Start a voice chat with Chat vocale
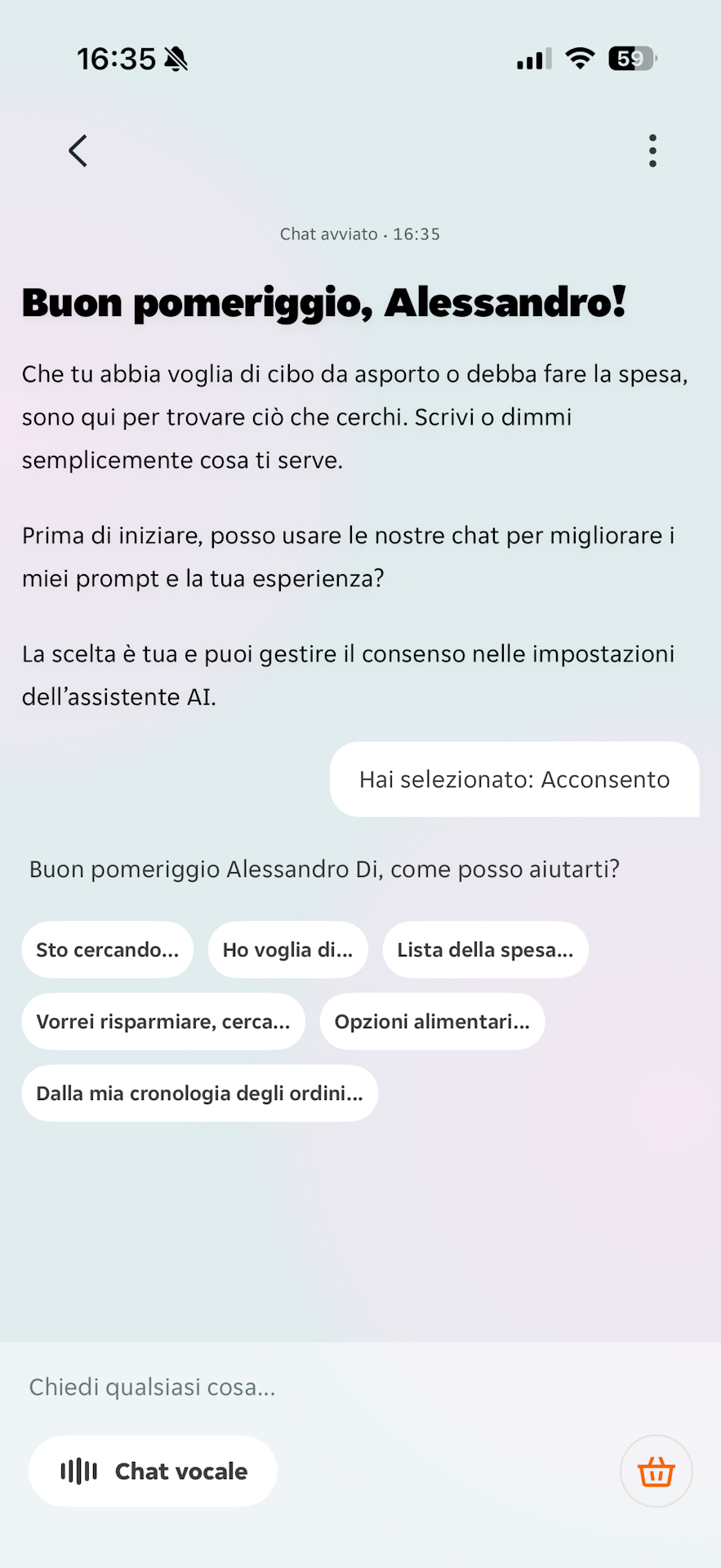721x1568 pixels. [153, 1471]
